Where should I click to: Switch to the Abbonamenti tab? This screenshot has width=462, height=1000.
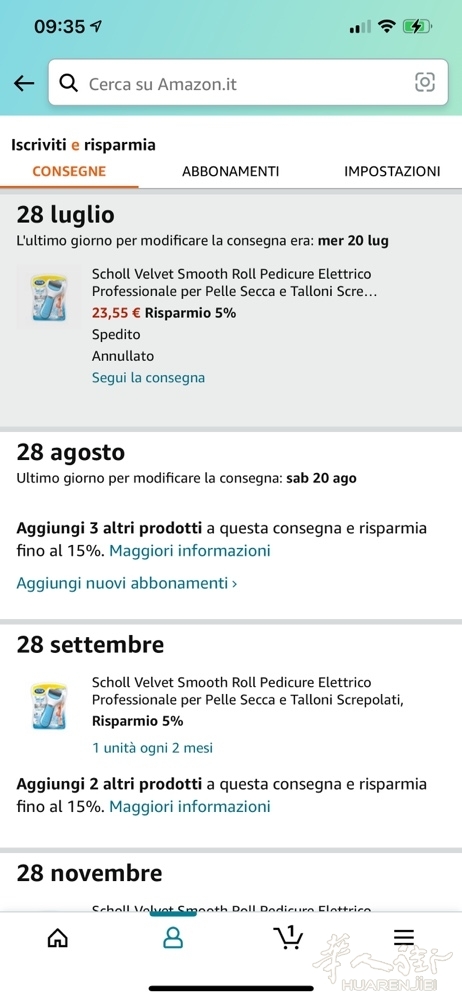(230, 171)
